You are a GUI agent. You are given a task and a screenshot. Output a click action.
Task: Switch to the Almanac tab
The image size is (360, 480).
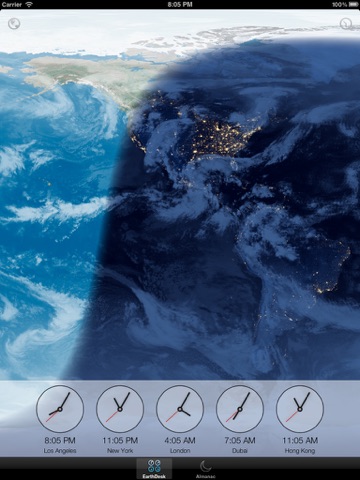pos(205,469)
